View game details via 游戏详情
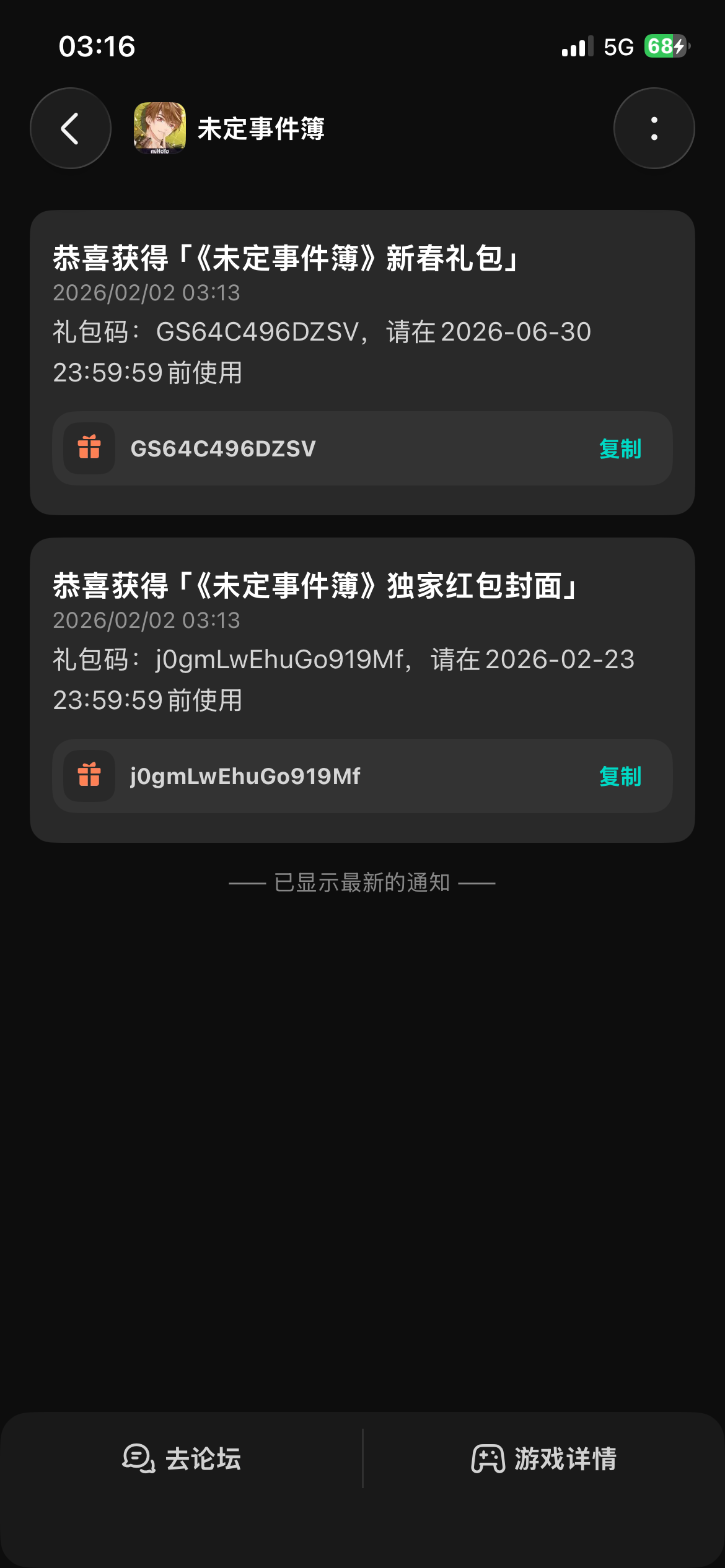 544,1459
